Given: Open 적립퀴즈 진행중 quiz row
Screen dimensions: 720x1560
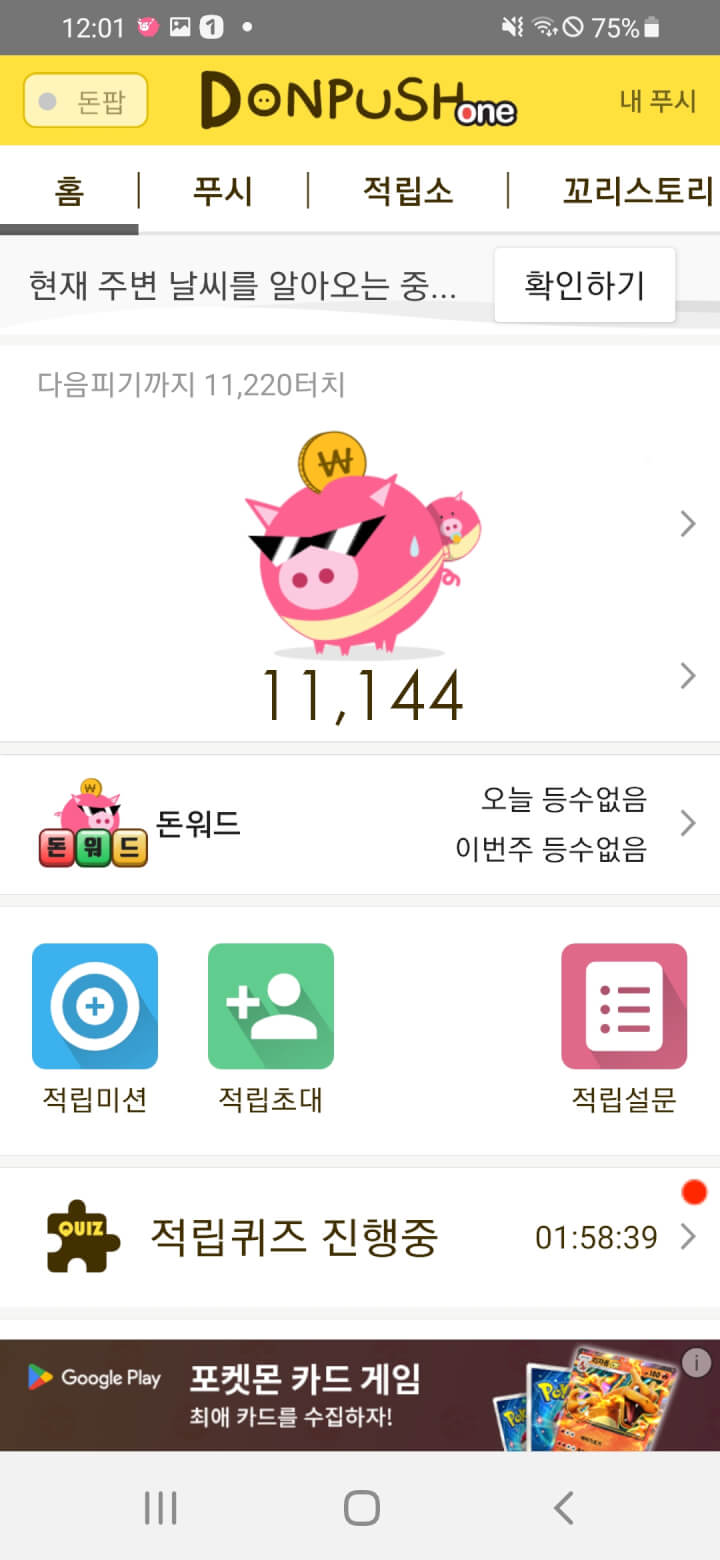Looking at the screenshot, I should tap(360, 1237).
